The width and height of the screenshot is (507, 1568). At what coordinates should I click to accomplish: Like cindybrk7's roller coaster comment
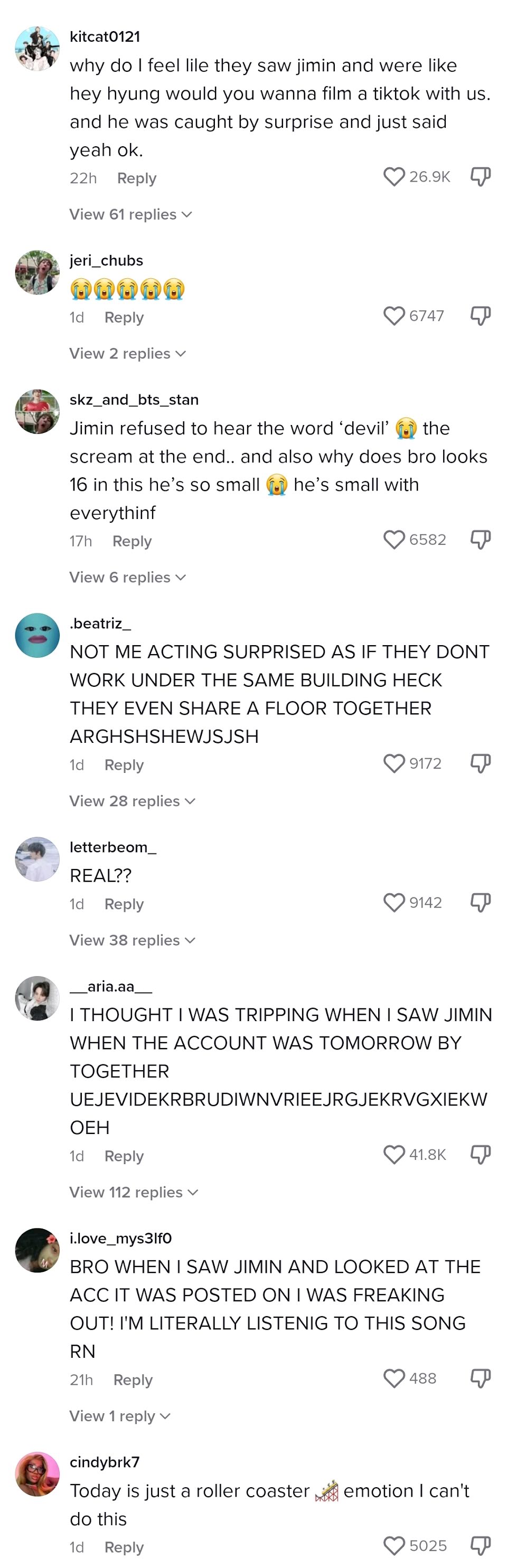[x=394, y=1546]
